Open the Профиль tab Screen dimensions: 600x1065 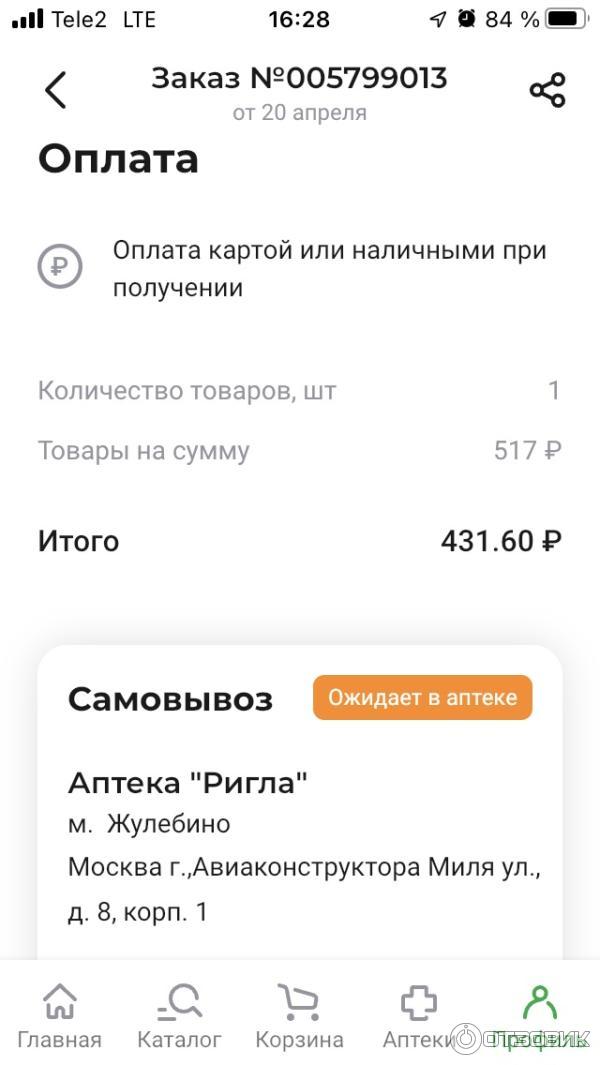point(539,1015)
